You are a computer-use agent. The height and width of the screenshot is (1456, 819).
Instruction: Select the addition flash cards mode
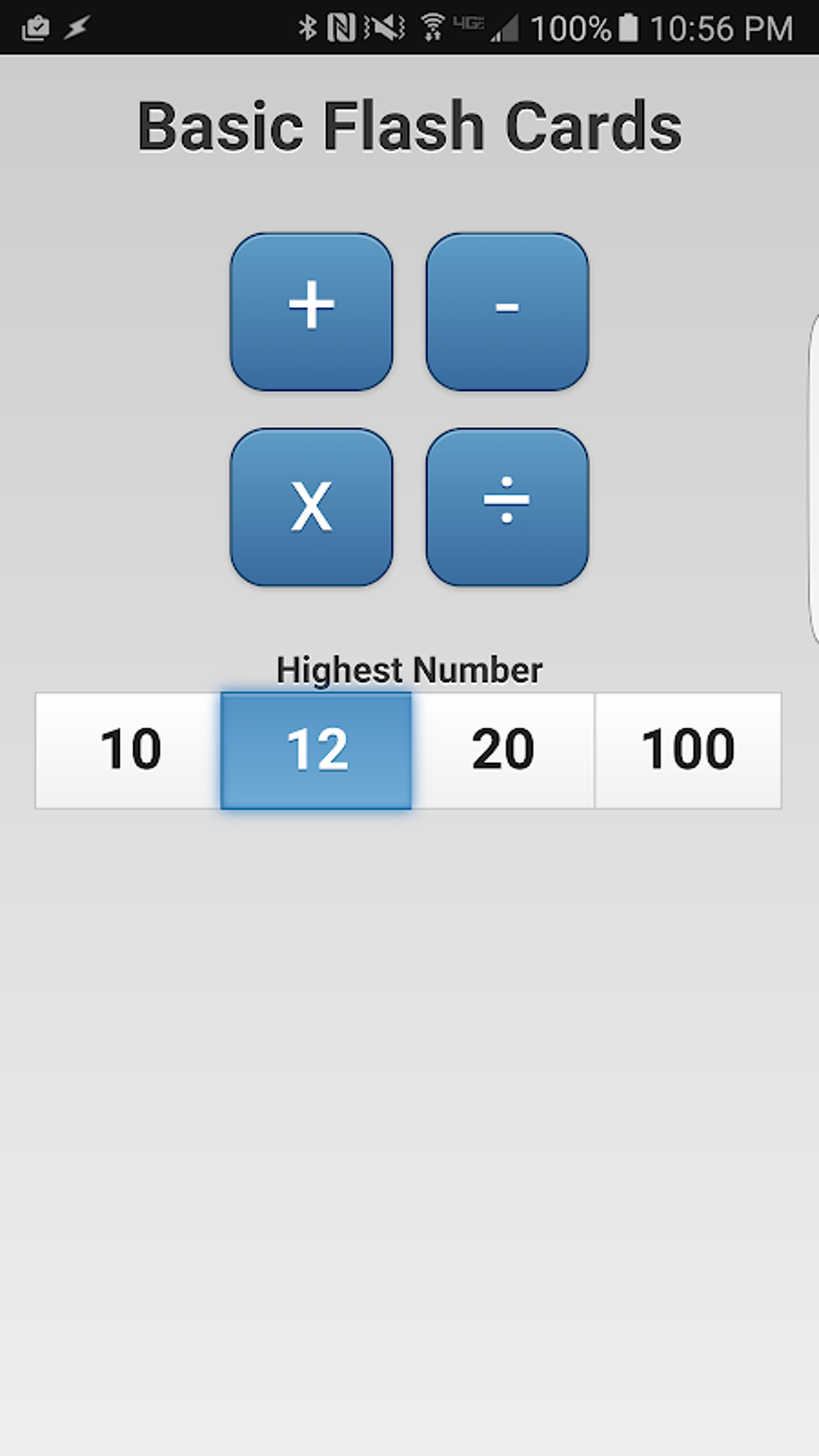click(x=312, y=312)
